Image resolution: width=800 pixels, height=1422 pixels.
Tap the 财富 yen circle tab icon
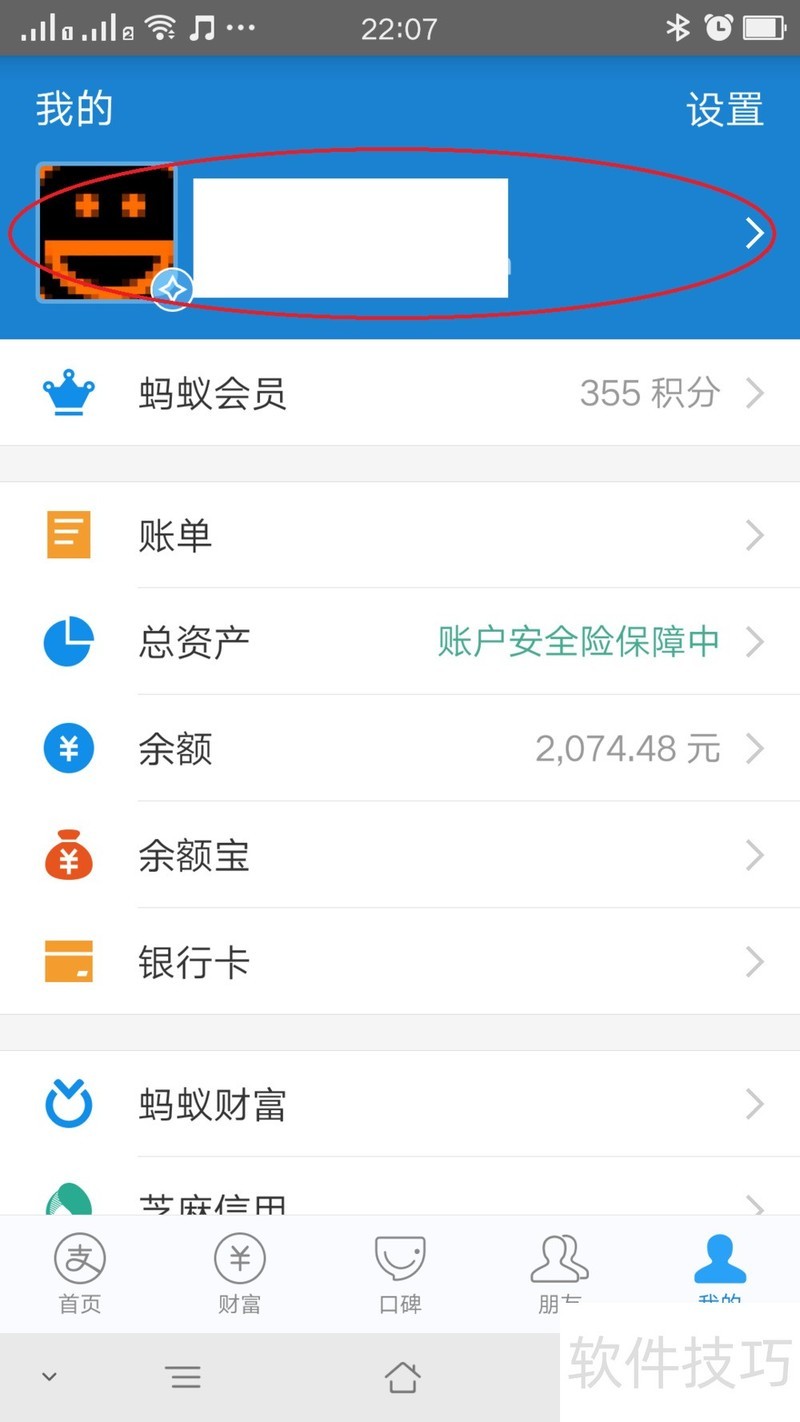click(239, 1262)
